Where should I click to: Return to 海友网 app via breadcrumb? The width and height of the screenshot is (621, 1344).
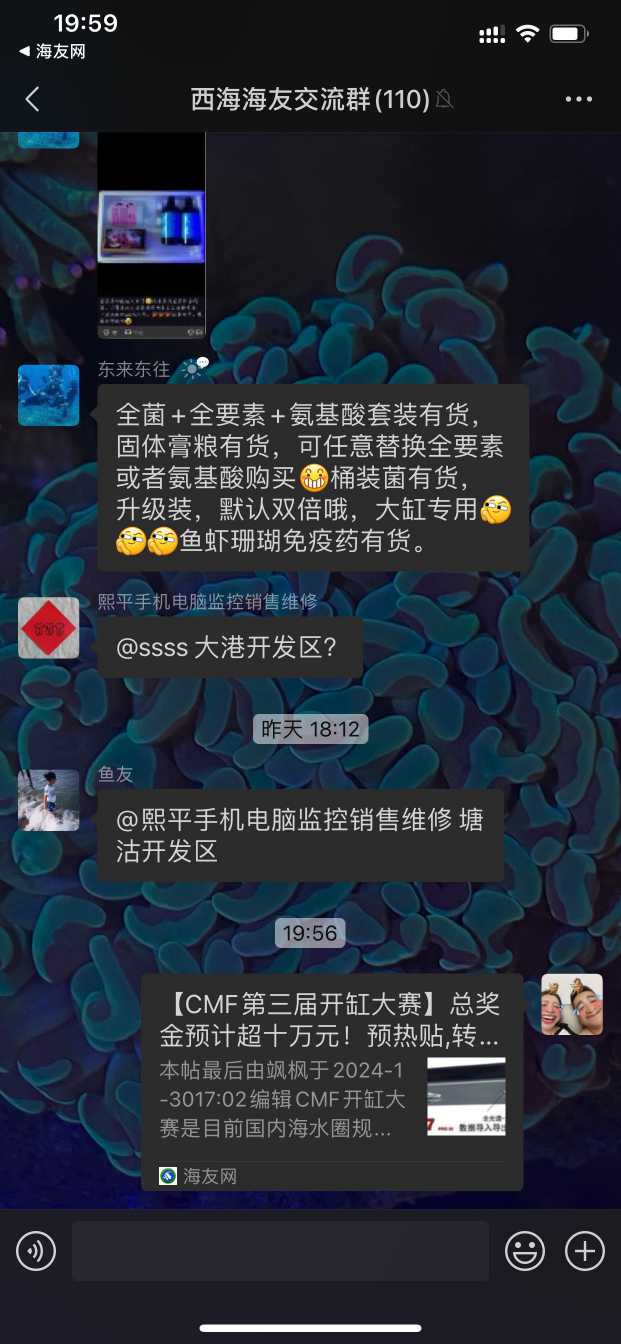52,51
